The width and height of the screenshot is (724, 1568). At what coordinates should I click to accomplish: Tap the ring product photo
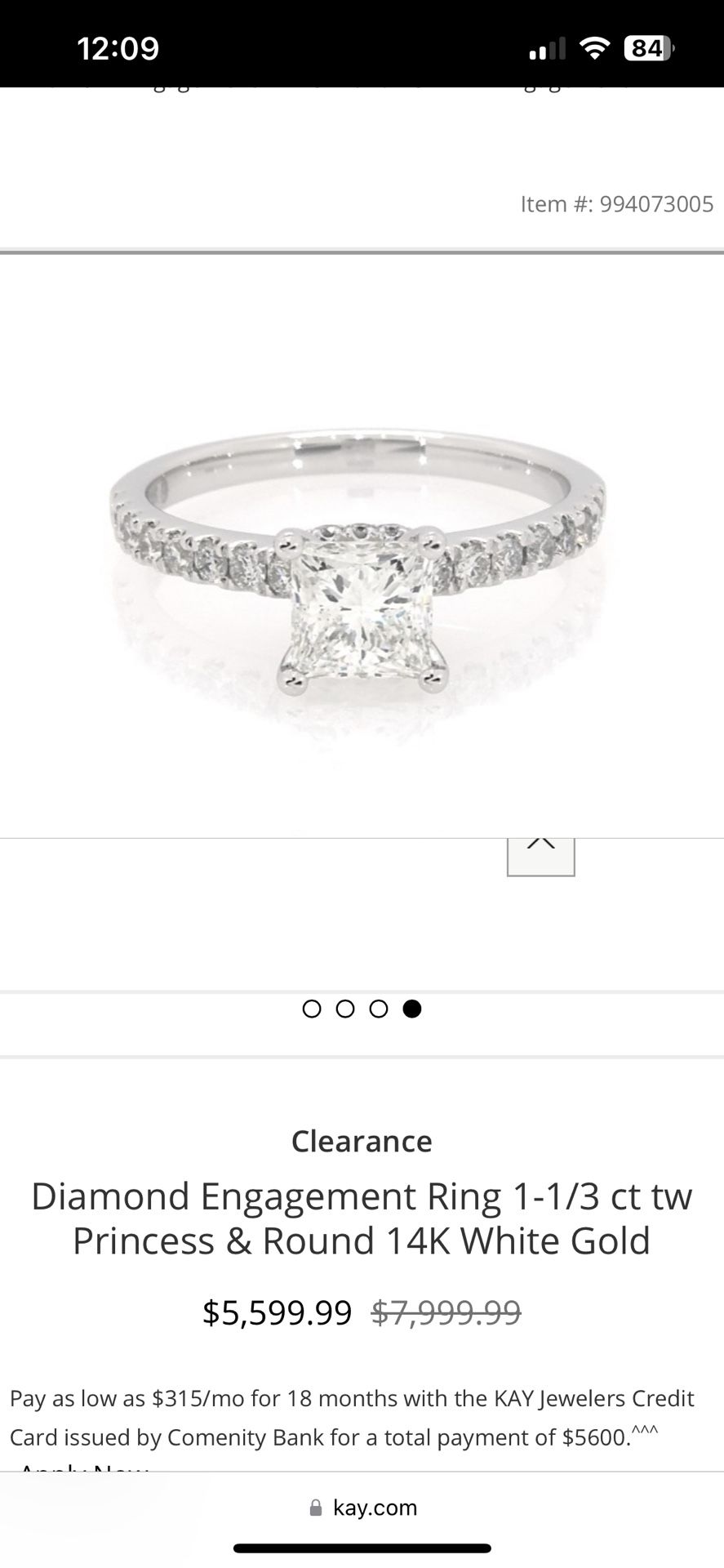click(362, 572)
